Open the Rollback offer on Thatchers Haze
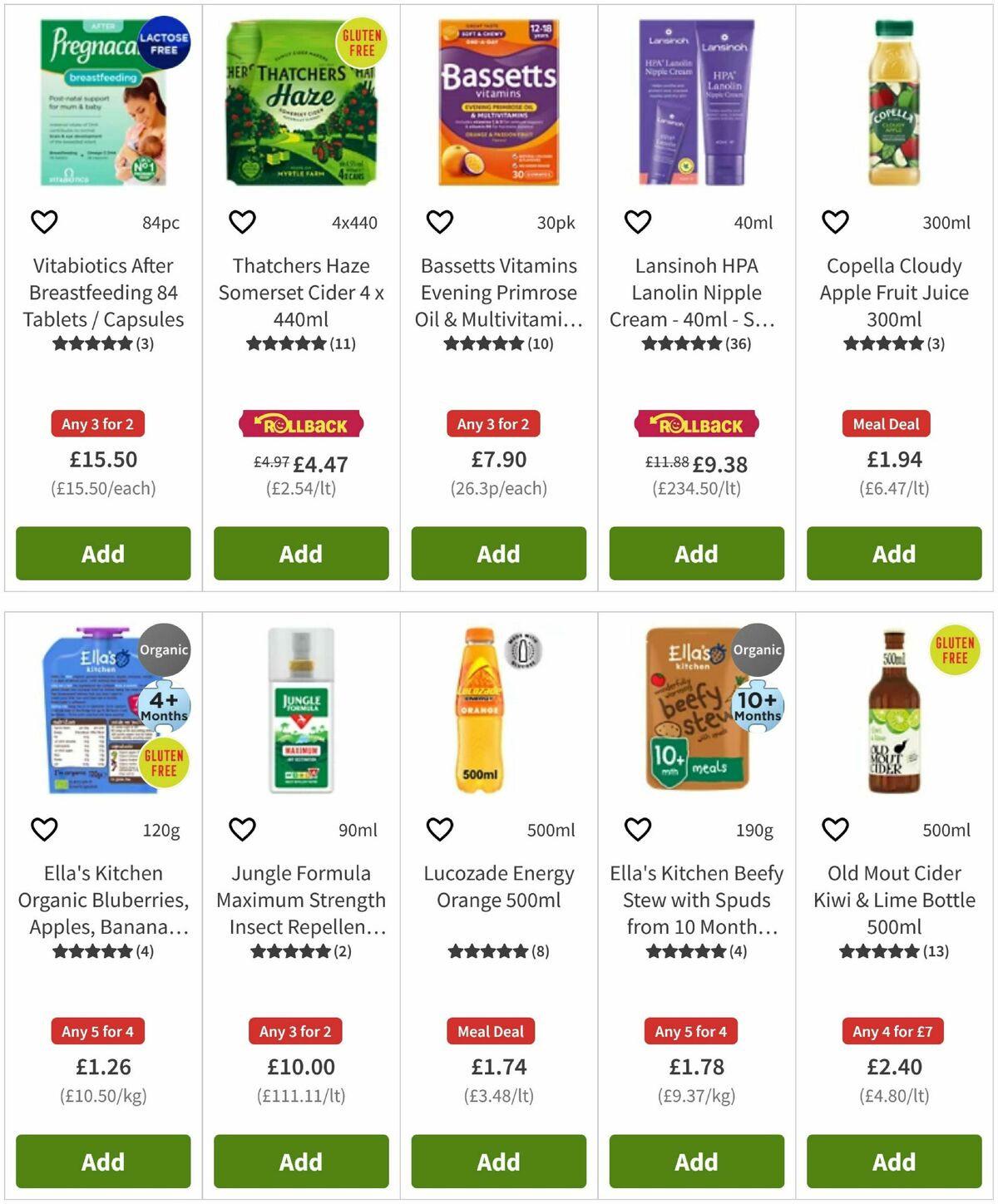Image resolution: width=998 pixels, height=1204 pixels. click(x=300, y=423)
